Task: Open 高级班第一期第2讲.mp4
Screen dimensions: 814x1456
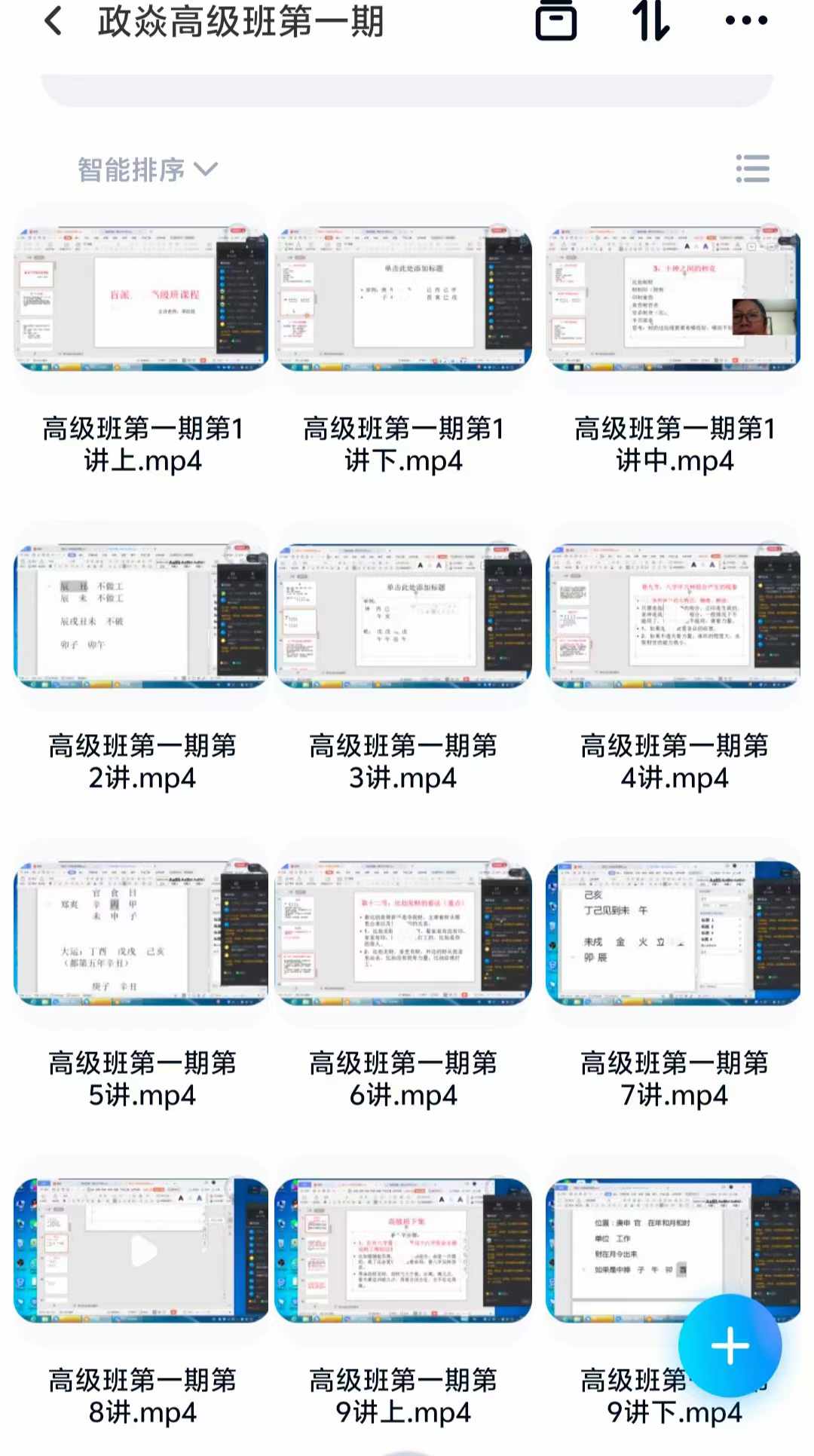Action: [x=142, y=616]
